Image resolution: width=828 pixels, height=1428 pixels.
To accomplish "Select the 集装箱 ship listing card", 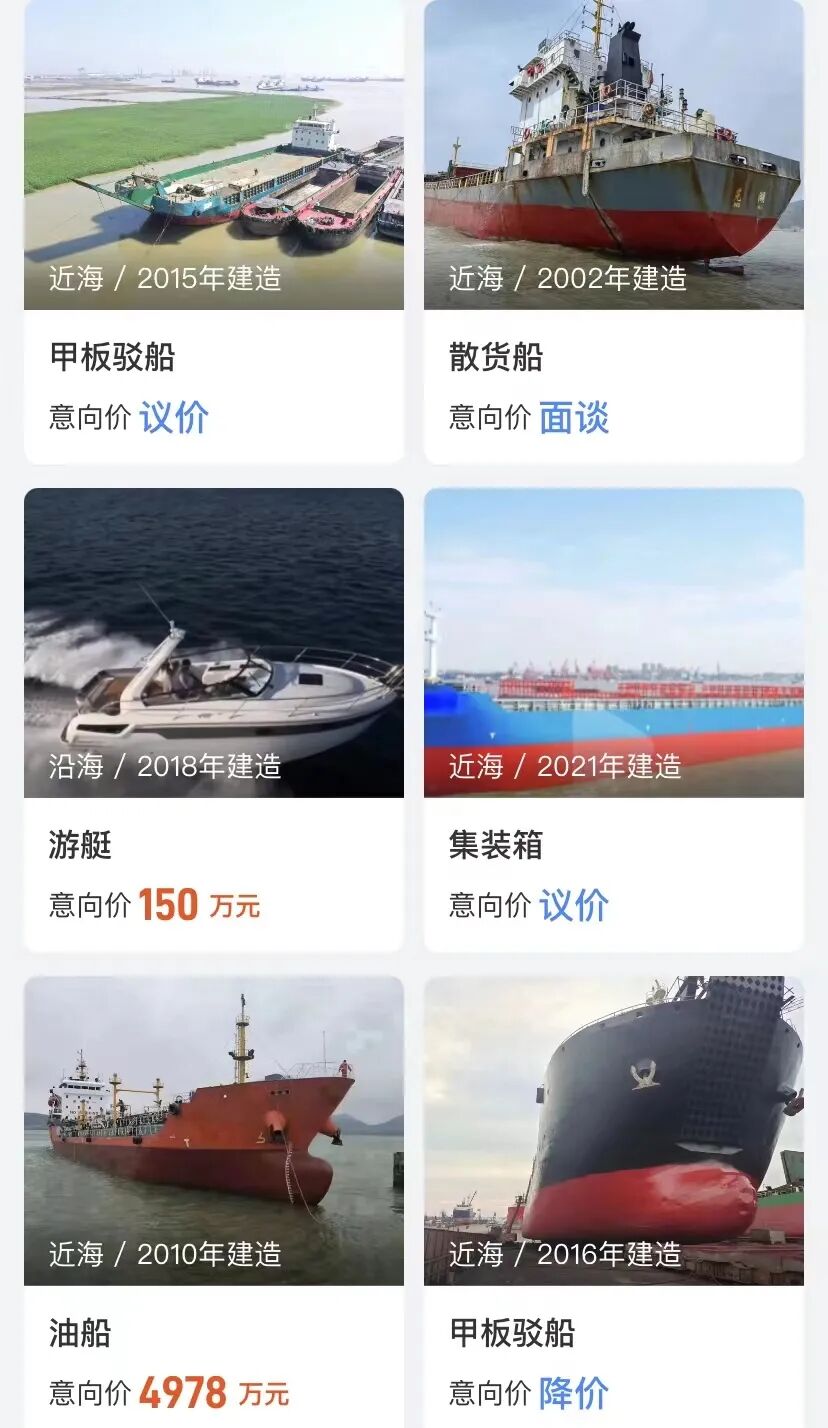I will tap(614, 718).
